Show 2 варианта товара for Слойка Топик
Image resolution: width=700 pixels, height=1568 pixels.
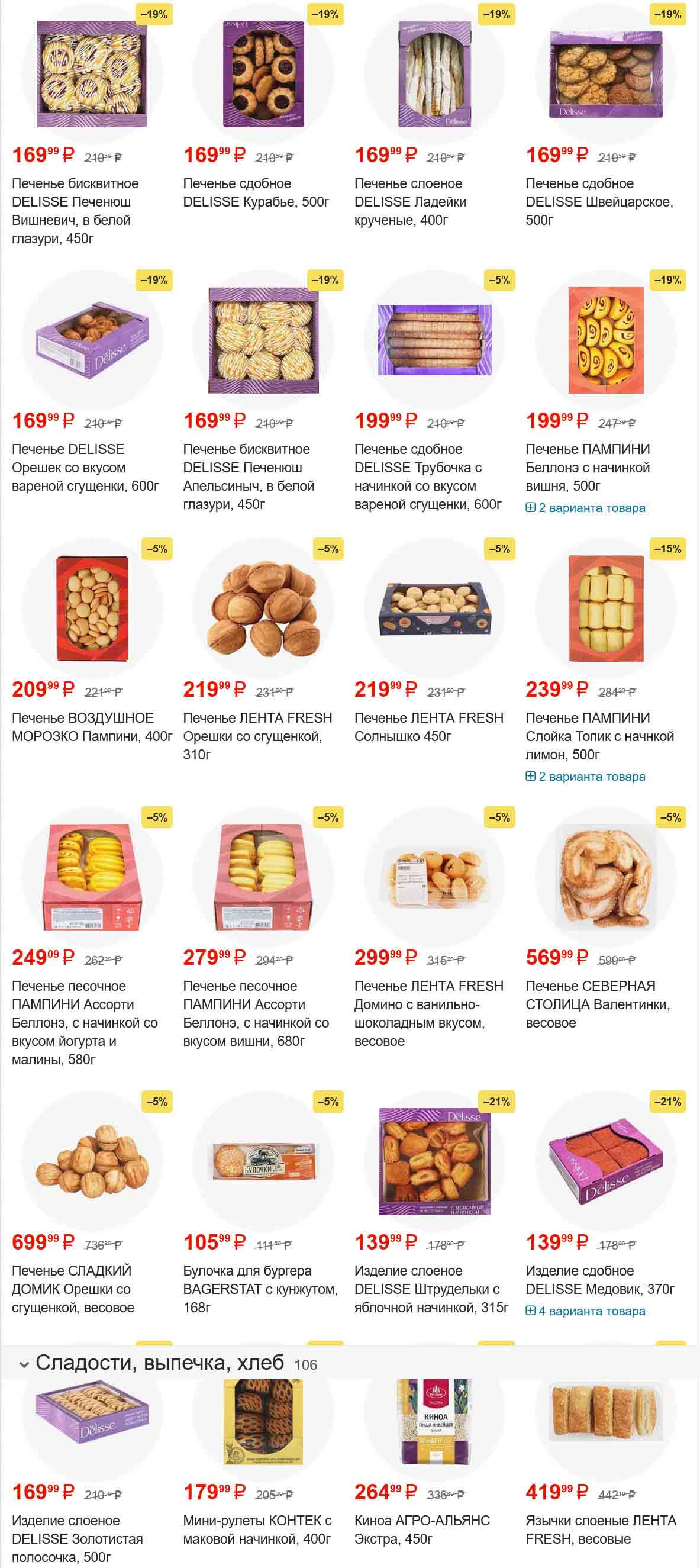[x=586, y=776]
